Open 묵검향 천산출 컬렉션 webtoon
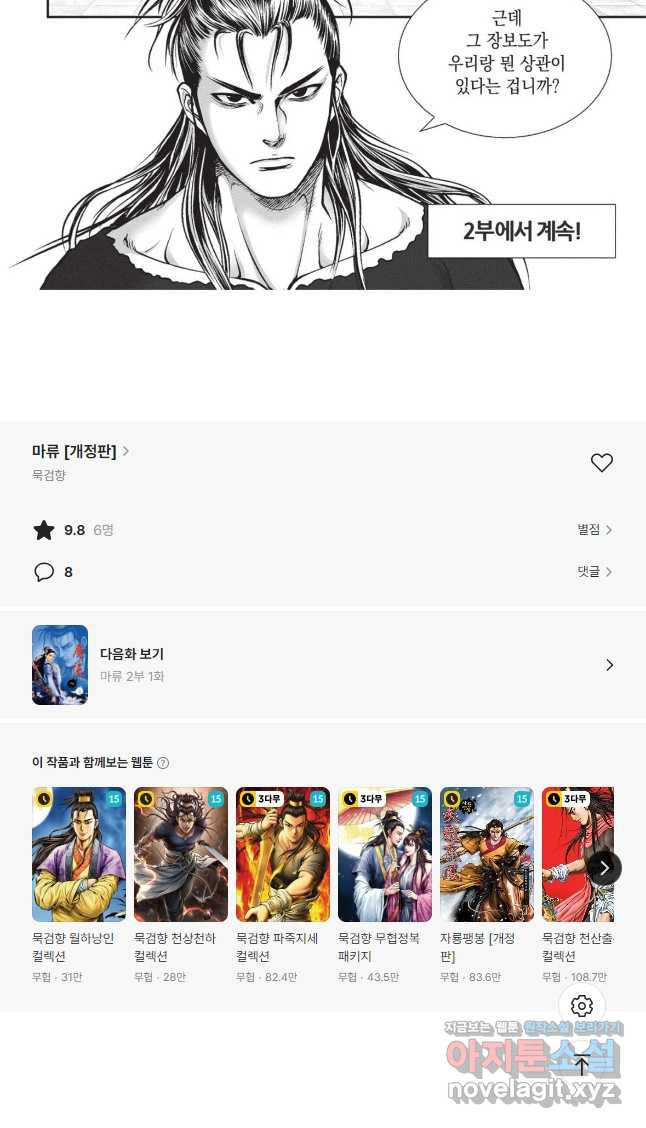 (577, 855)
